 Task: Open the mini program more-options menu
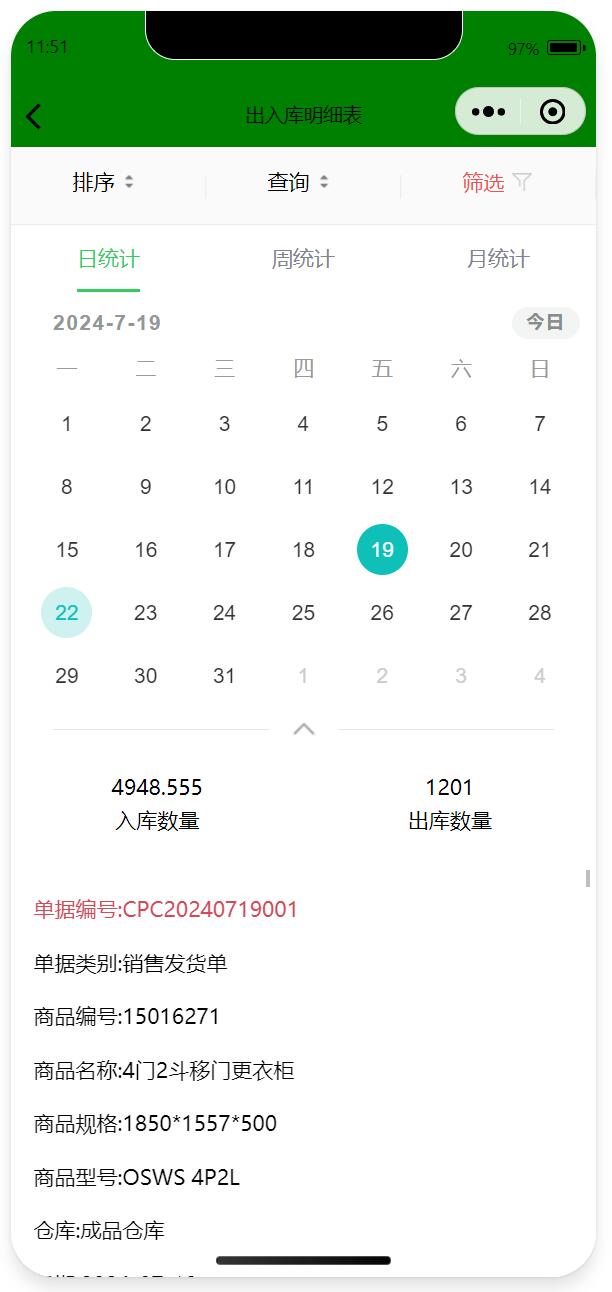[488, 112]
